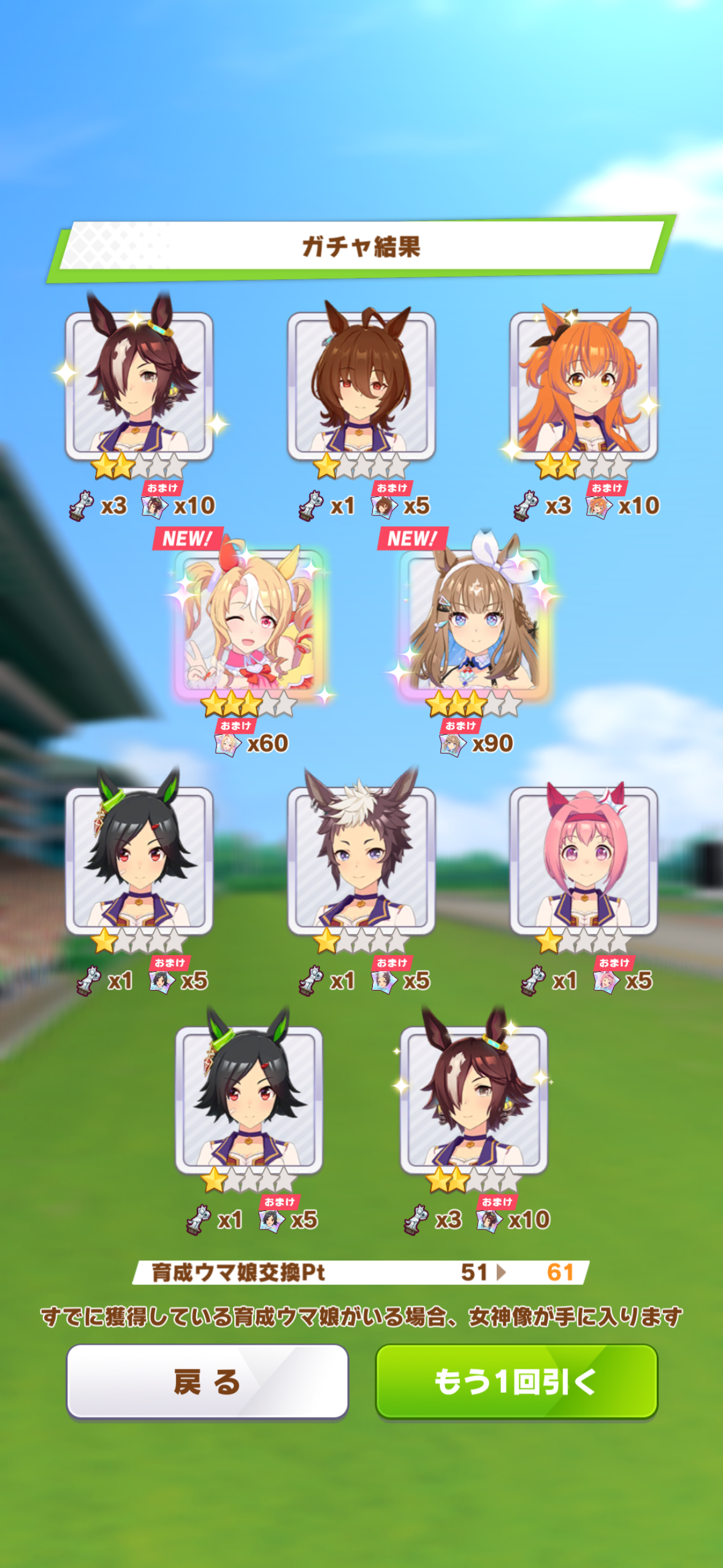Pull again with もう1回引く
The width and height of the screenshot is (723, 1568).
516,1382
